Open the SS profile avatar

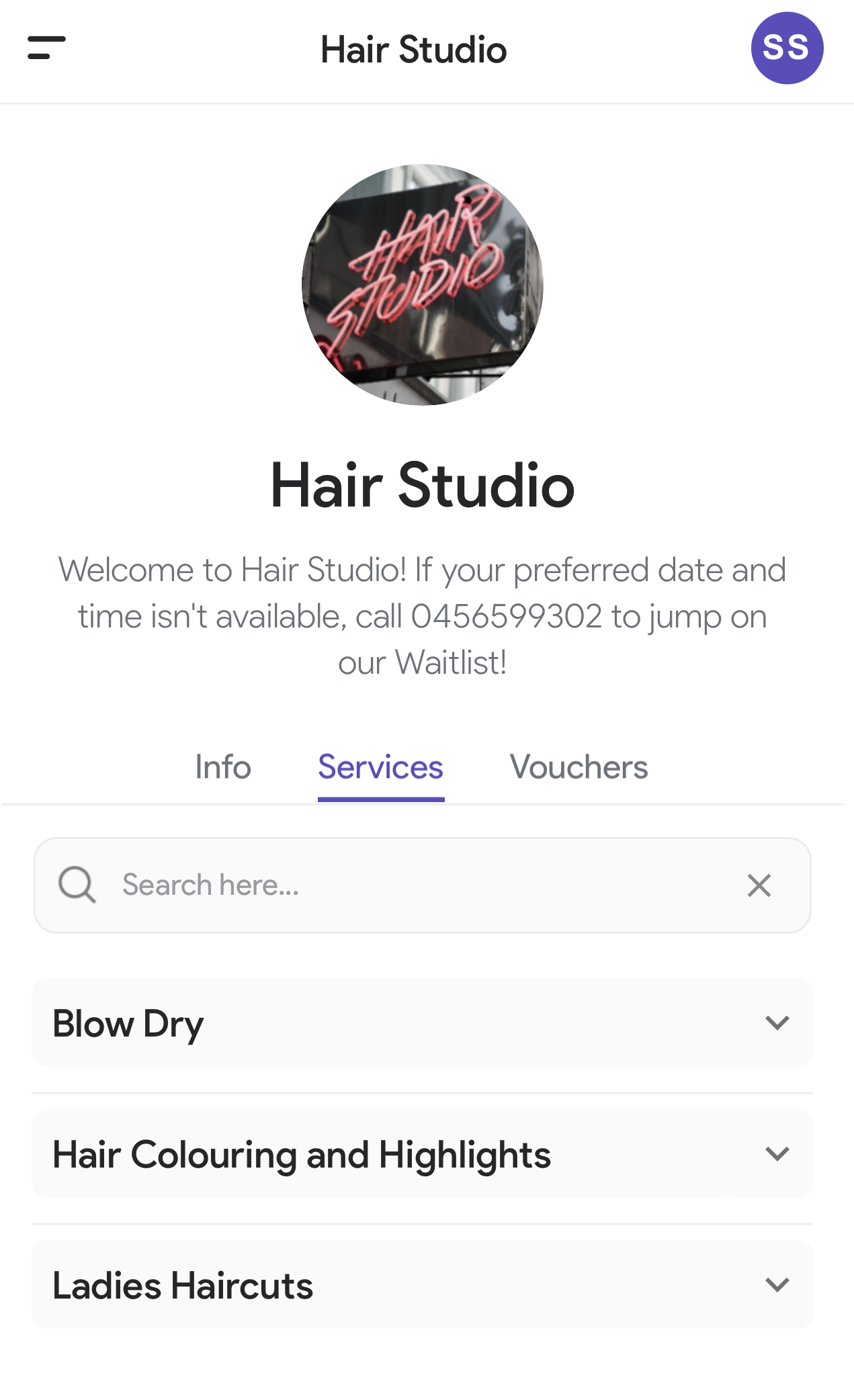click(x=787, y=48)
